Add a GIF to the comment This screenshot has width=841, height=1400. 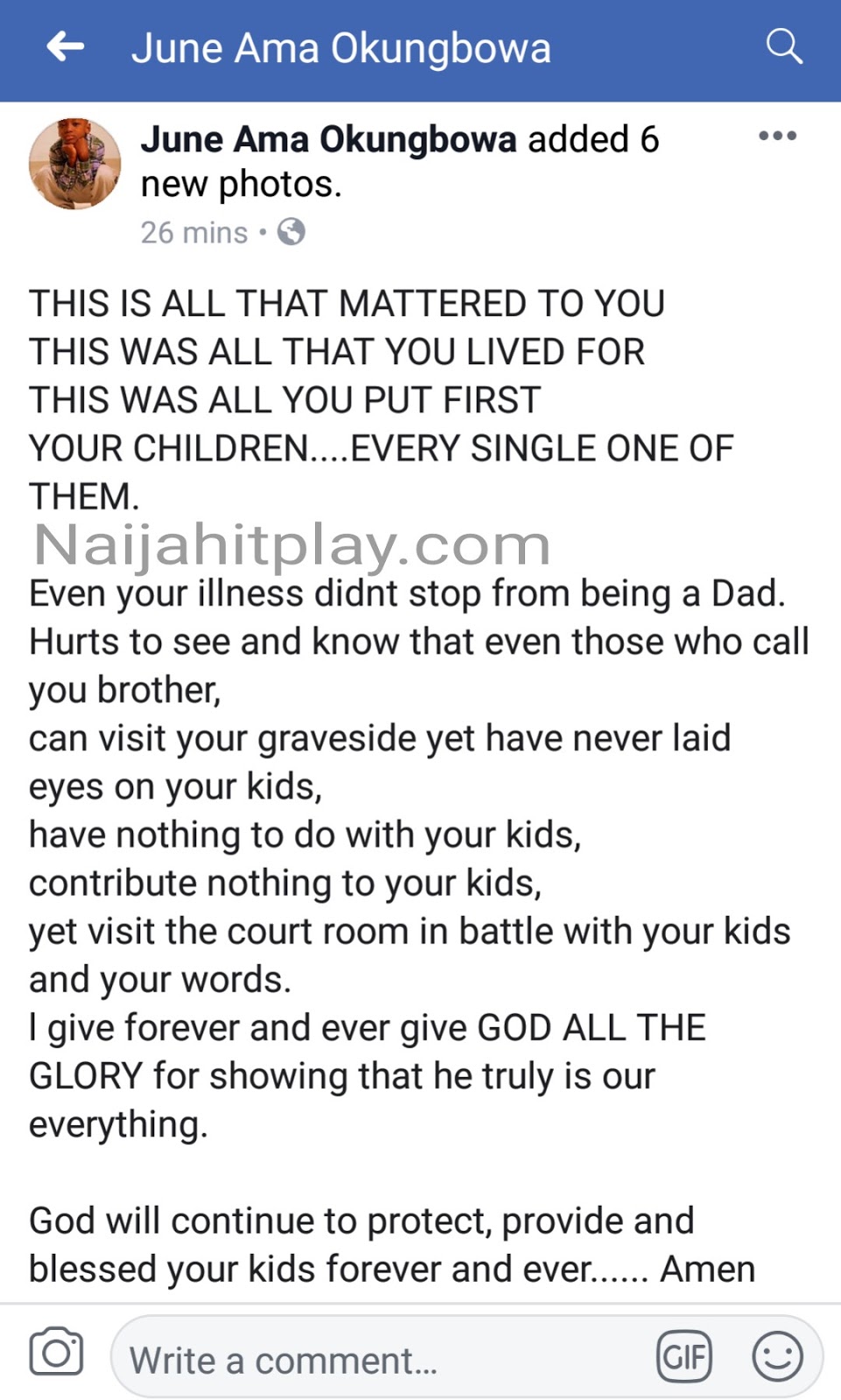(x=684, y=1357)
